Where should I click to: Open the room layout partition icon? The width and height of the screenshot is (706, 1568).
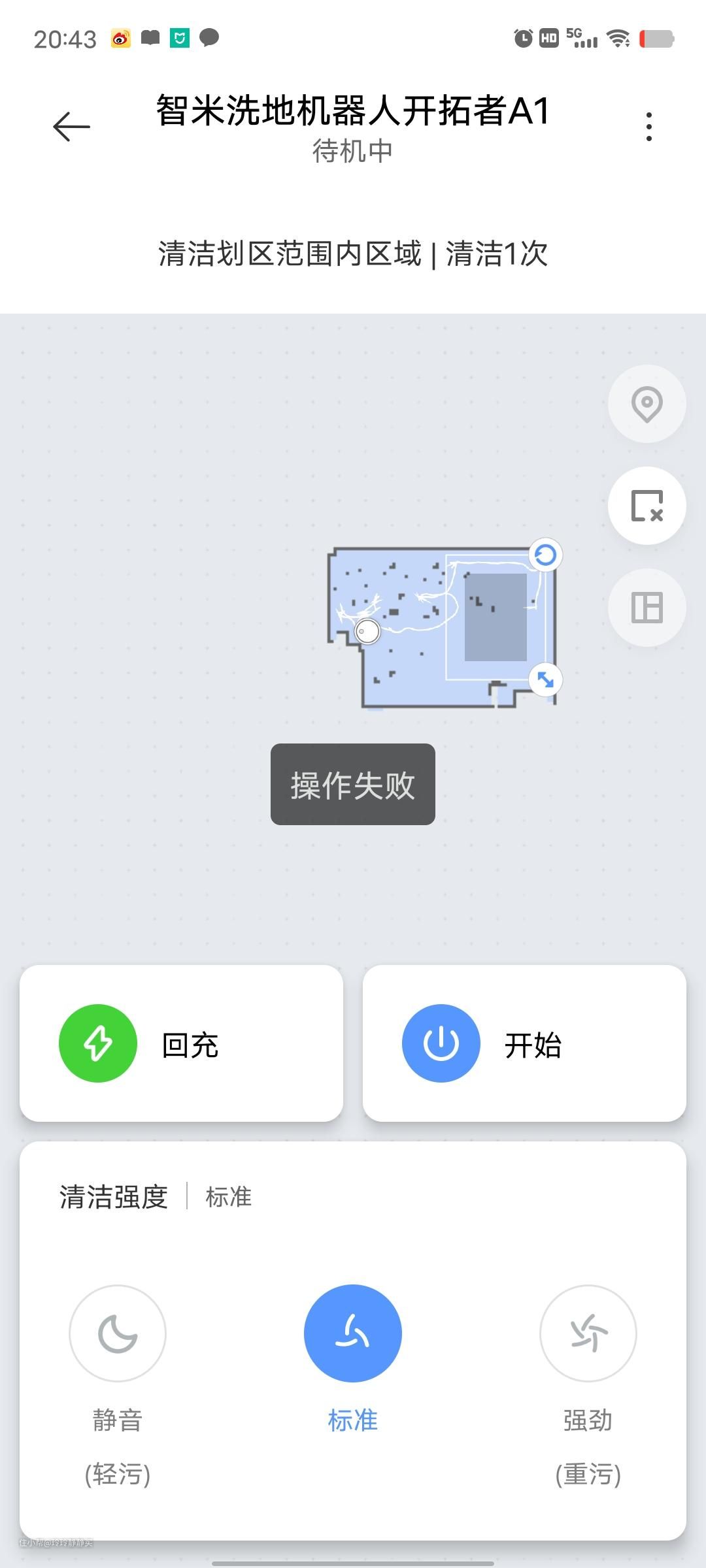click(x=647, y=608)
